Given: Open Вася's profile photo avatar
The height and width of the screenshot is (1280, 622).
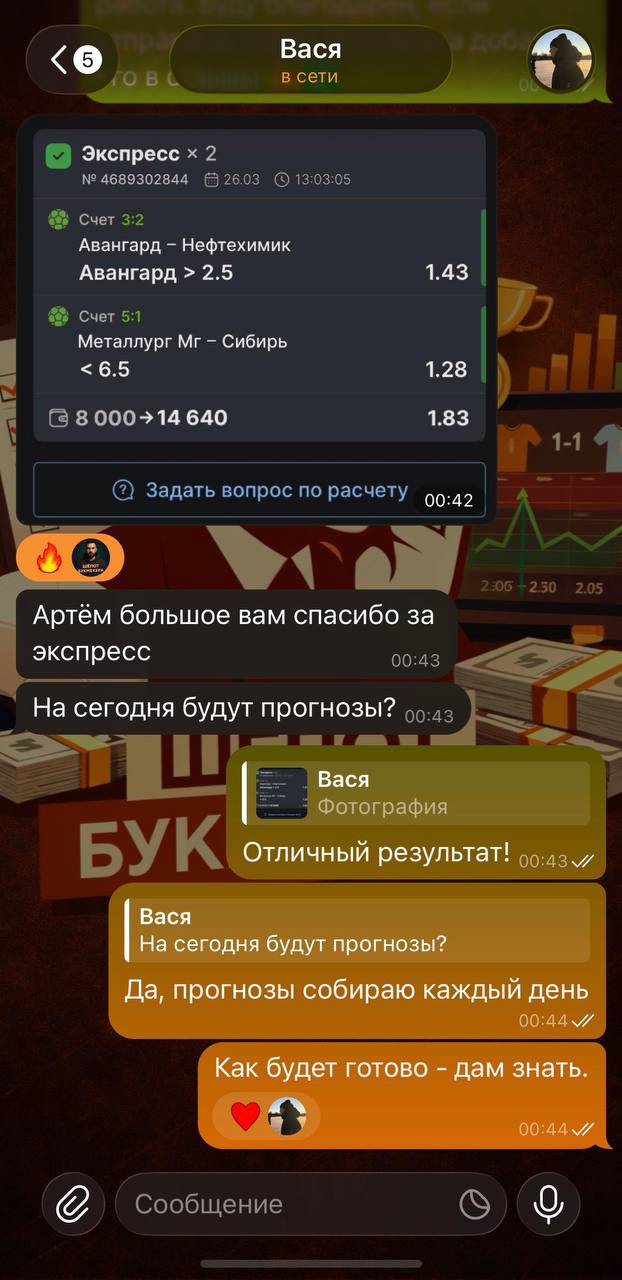Looking at the screenshot, I should tap(560, 60).
